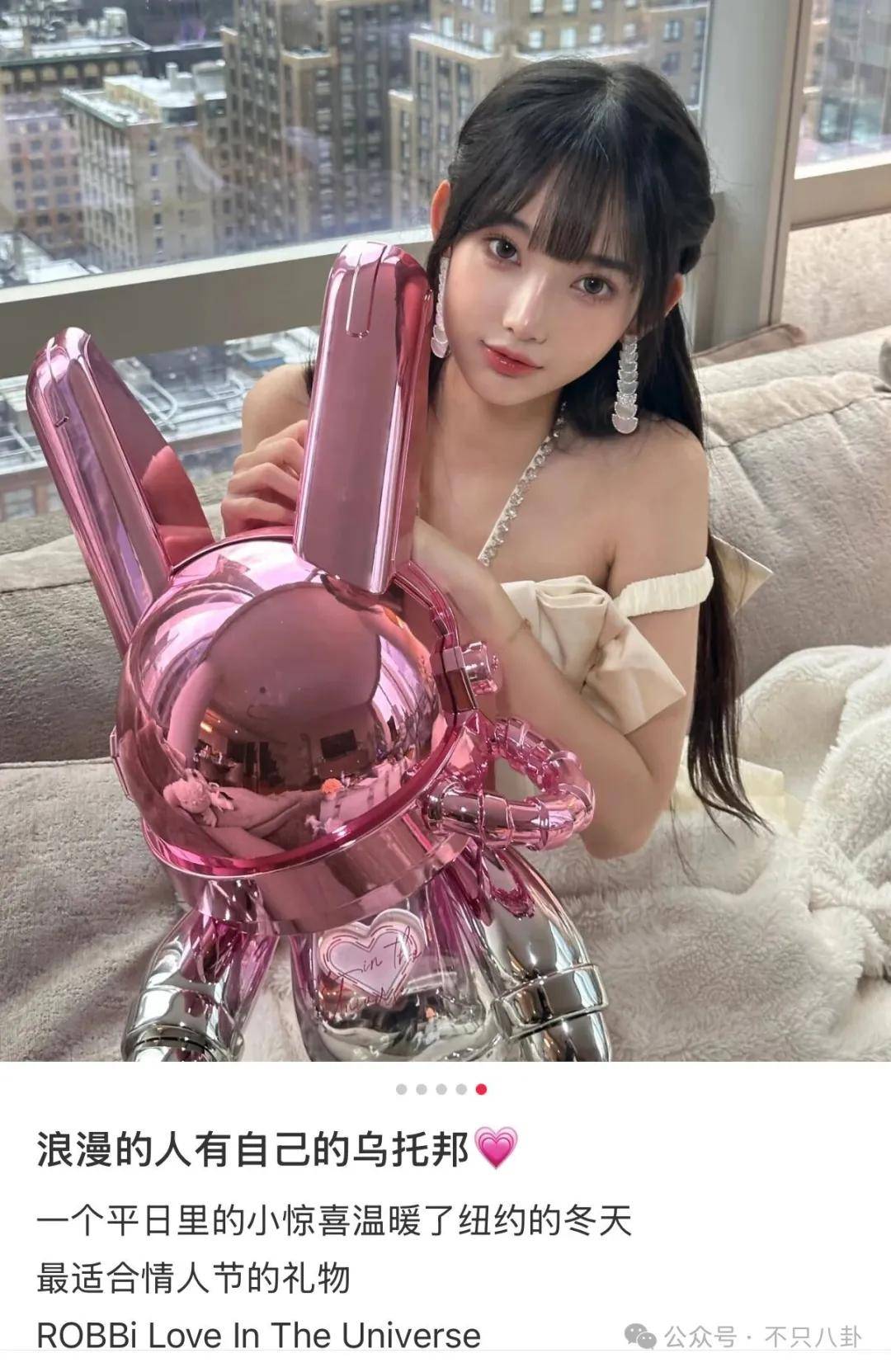Tap the first dot of the page indicator
The image size is (891, 1372).
click(402, 1089)
